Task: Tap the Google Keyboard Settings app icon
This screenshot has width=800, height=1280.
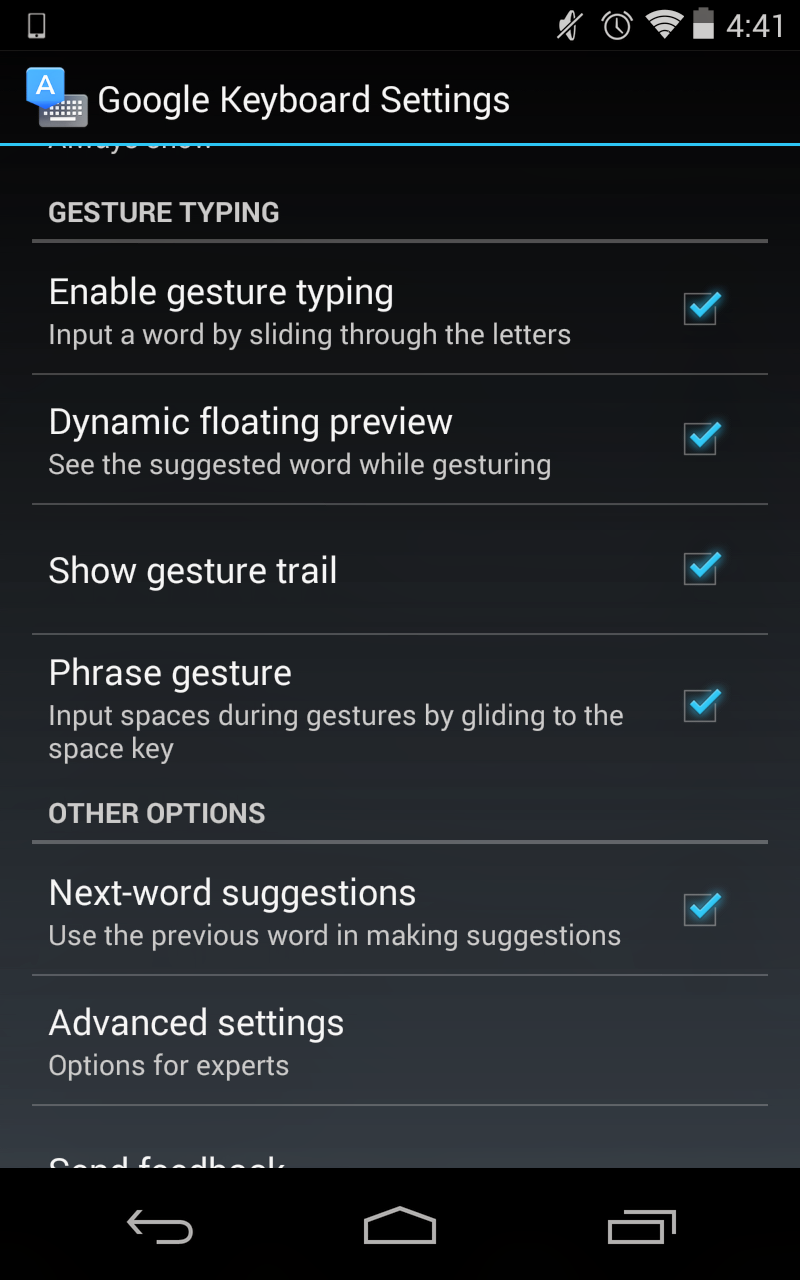Action: 56,98
